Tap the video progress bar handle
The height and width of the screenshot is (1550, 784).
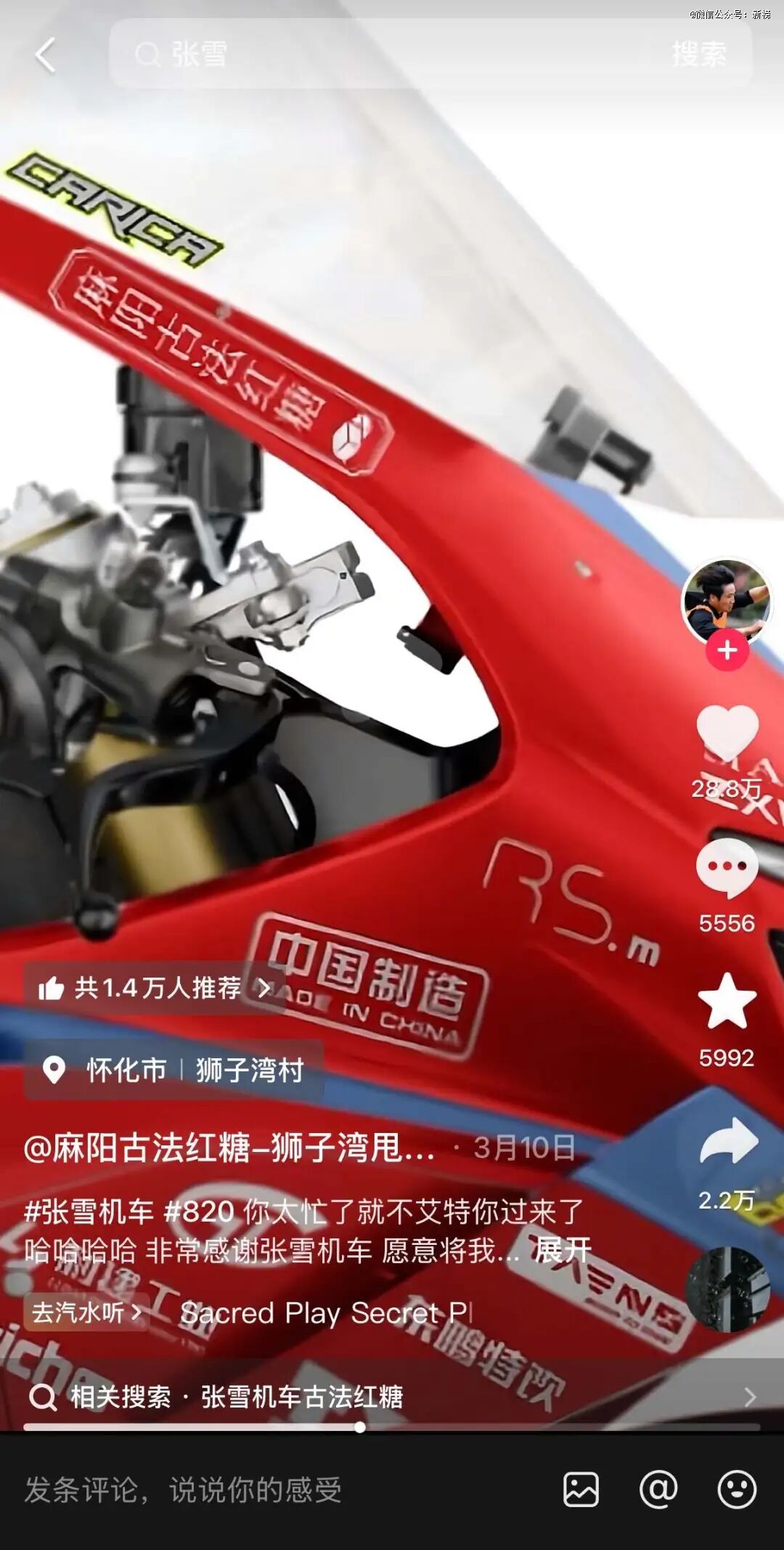click(359, 1427)
